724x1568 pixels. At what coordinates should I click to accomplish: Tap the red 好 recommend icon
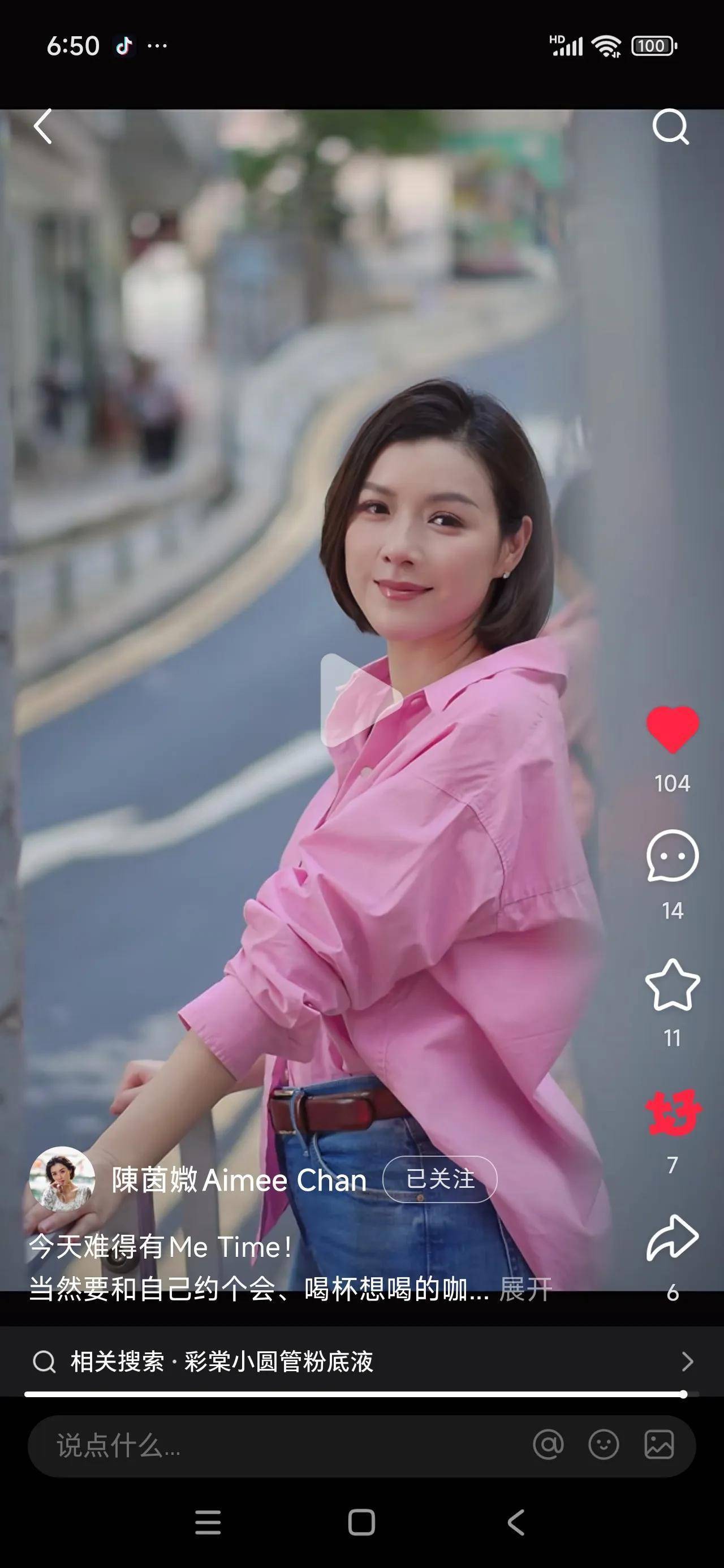pyautogui.click(x=672, y=1113)
